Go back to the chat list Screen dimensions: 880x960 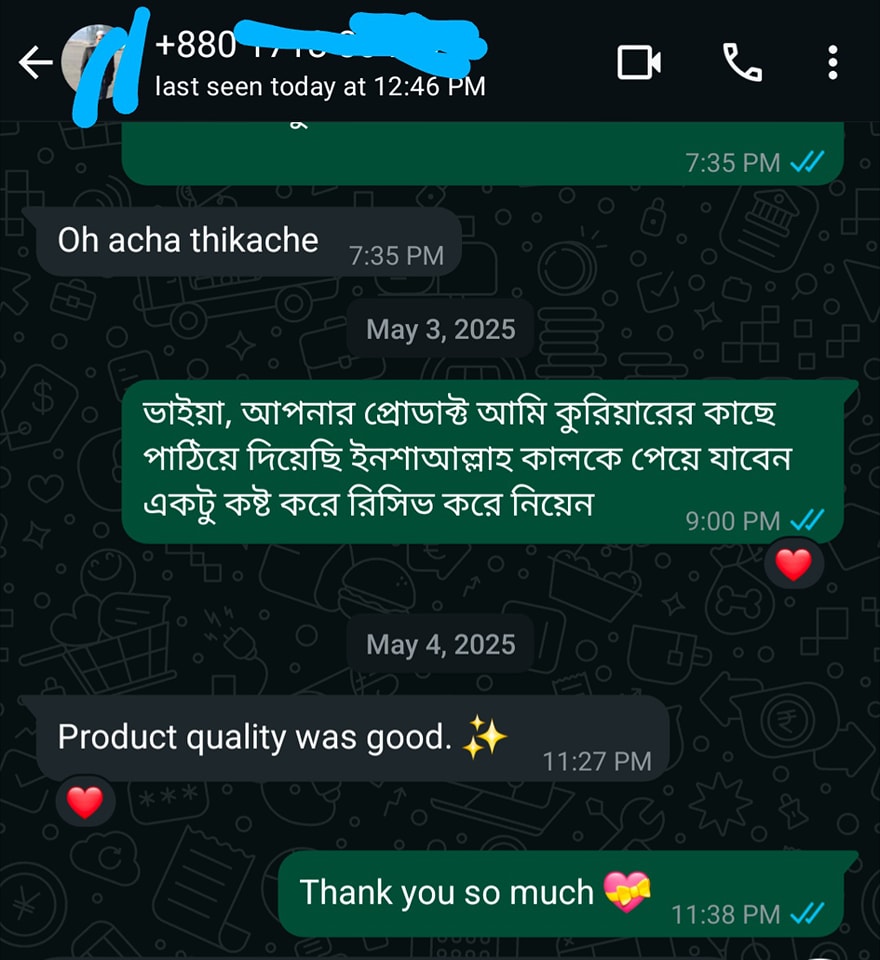point(36,64)
